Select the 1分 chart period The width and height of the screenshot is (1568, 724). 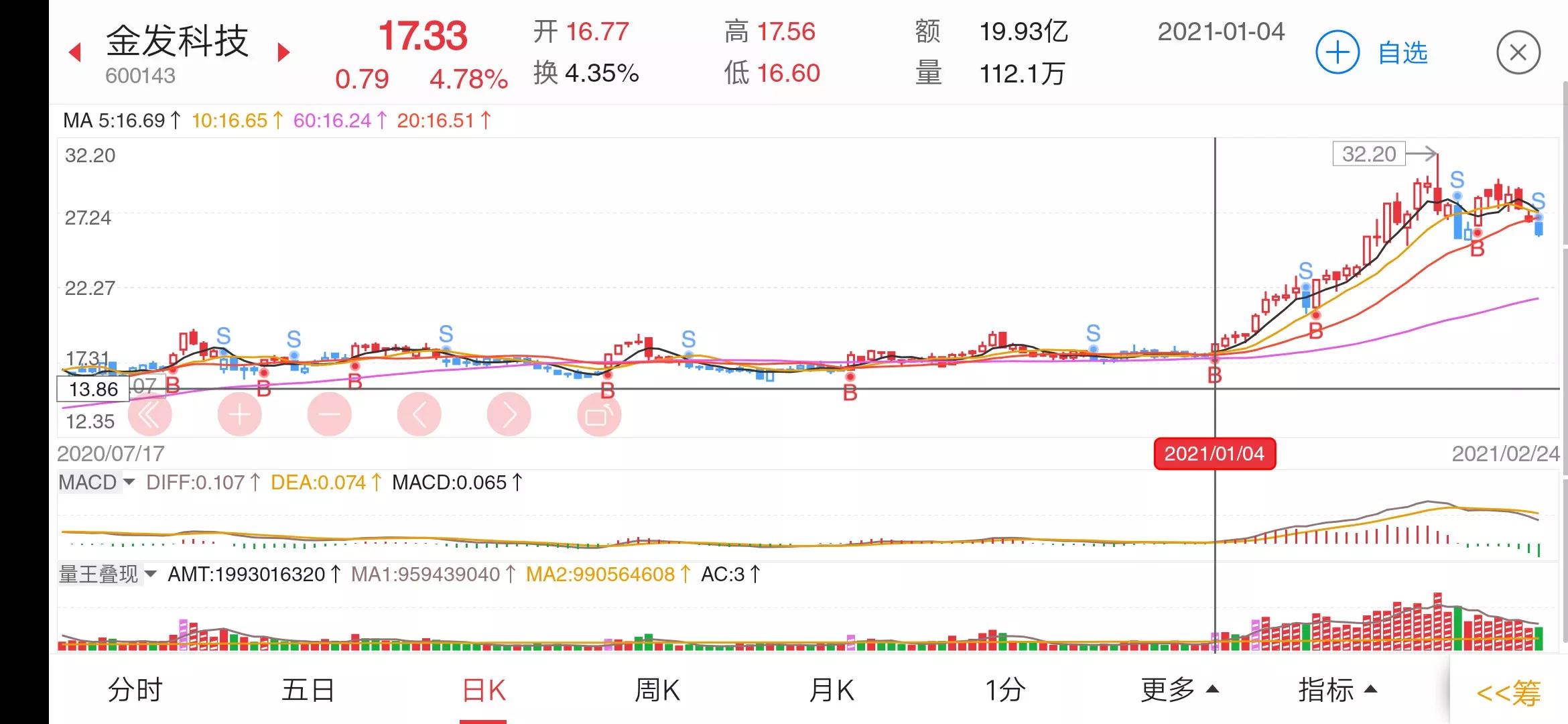[x=1005, y=690]
